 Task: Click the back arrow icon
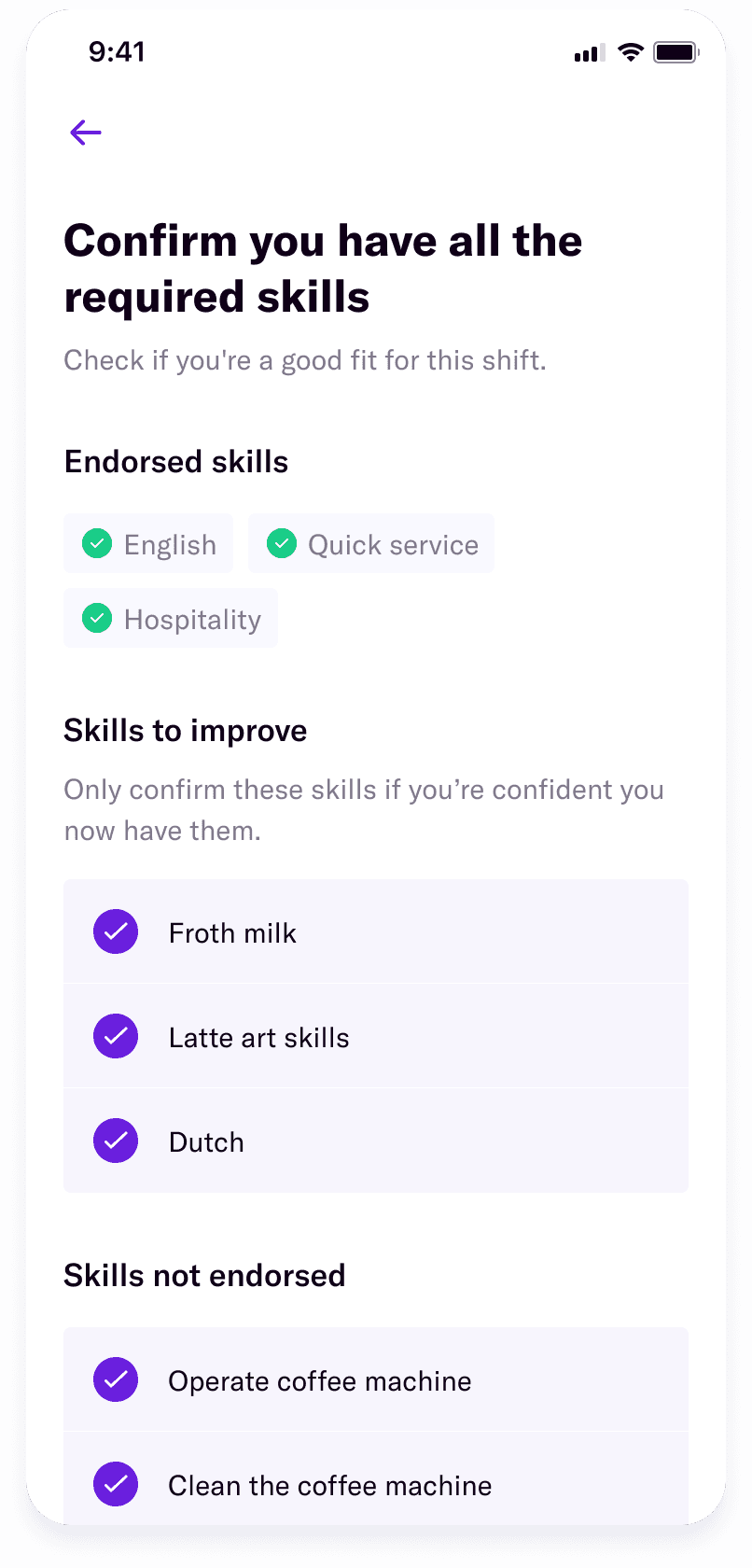tap(86, 133)
